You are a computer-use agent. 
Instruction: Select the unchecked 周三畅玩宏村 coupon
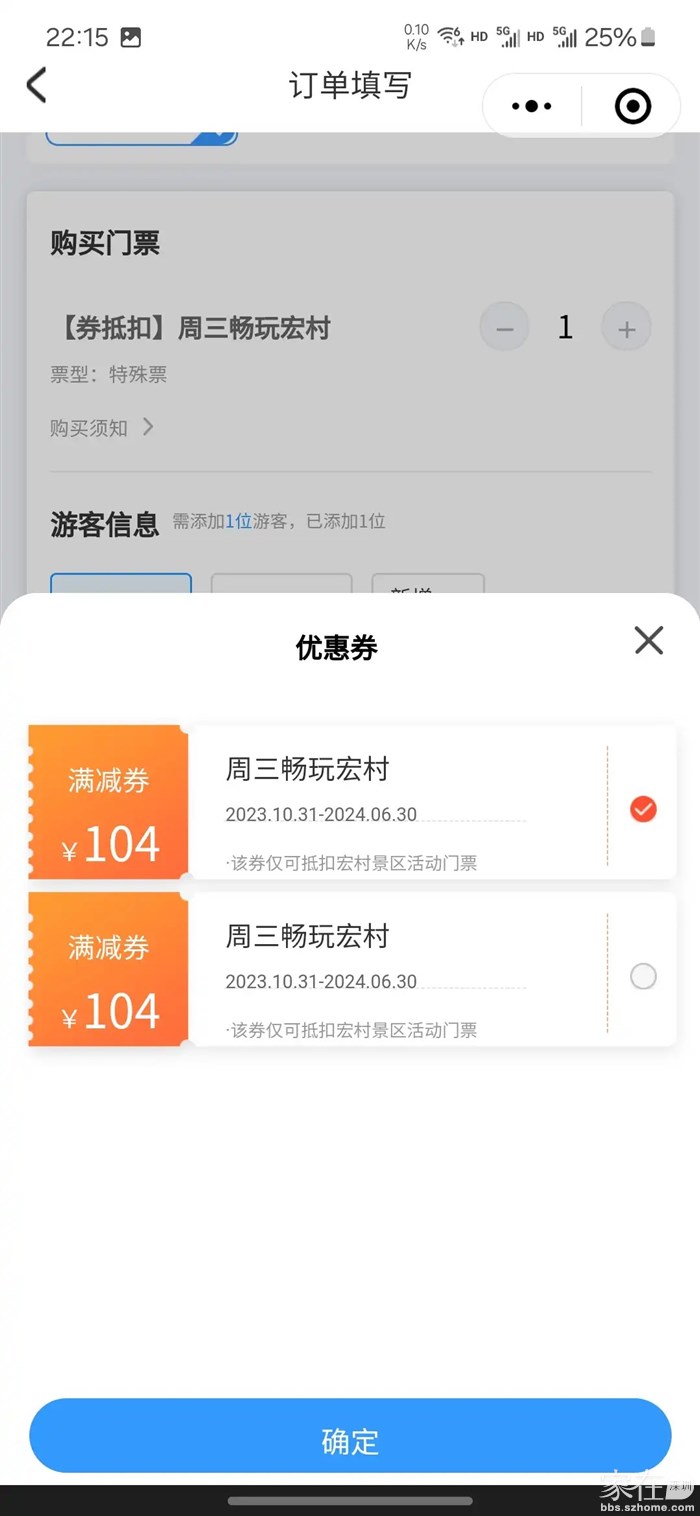pyautogui.click(x=643, y=976)
